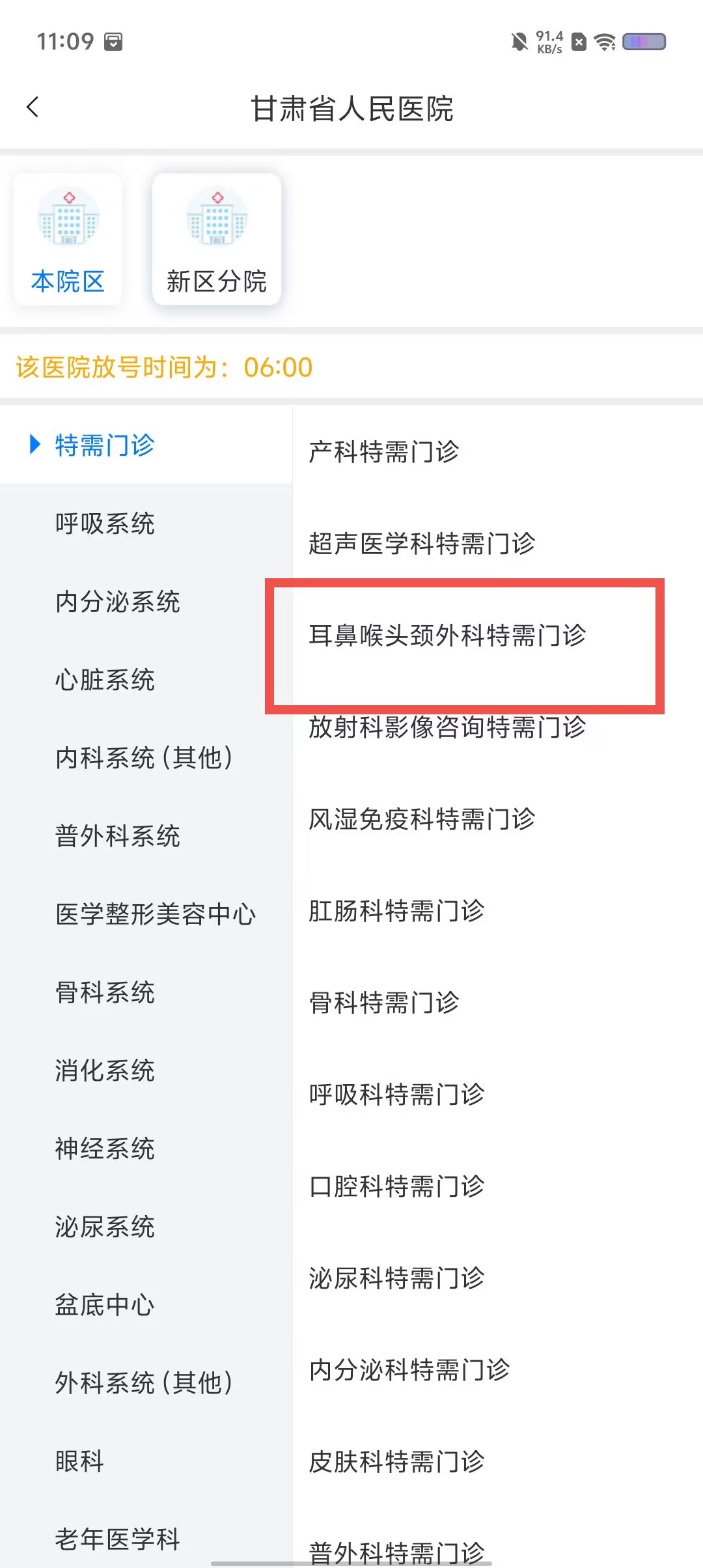Select the 本院区 campus card
703x1568 pixels.
coord(68,239)
